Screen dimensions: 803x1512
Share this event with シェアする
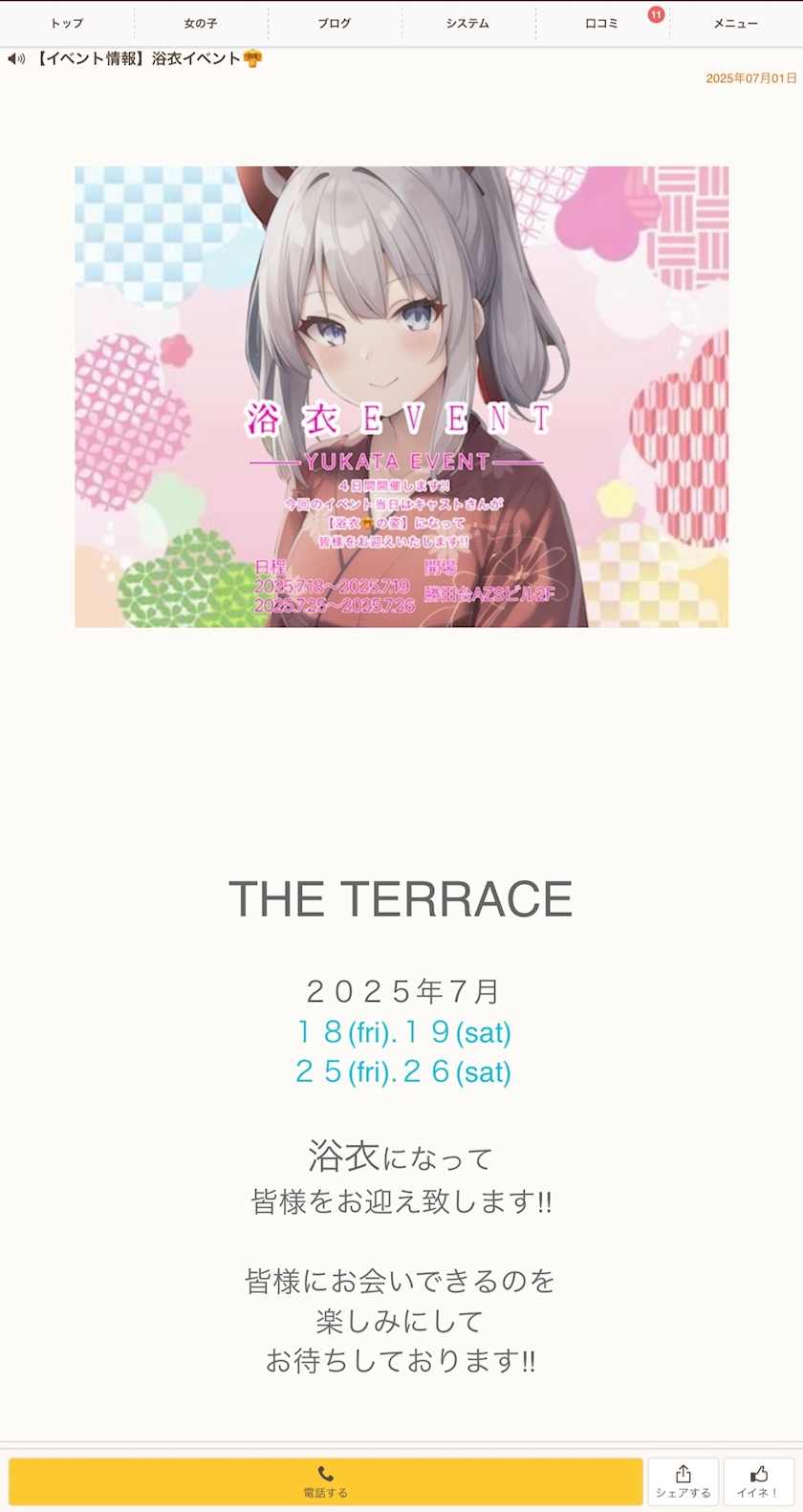(x=684, y=1481)
